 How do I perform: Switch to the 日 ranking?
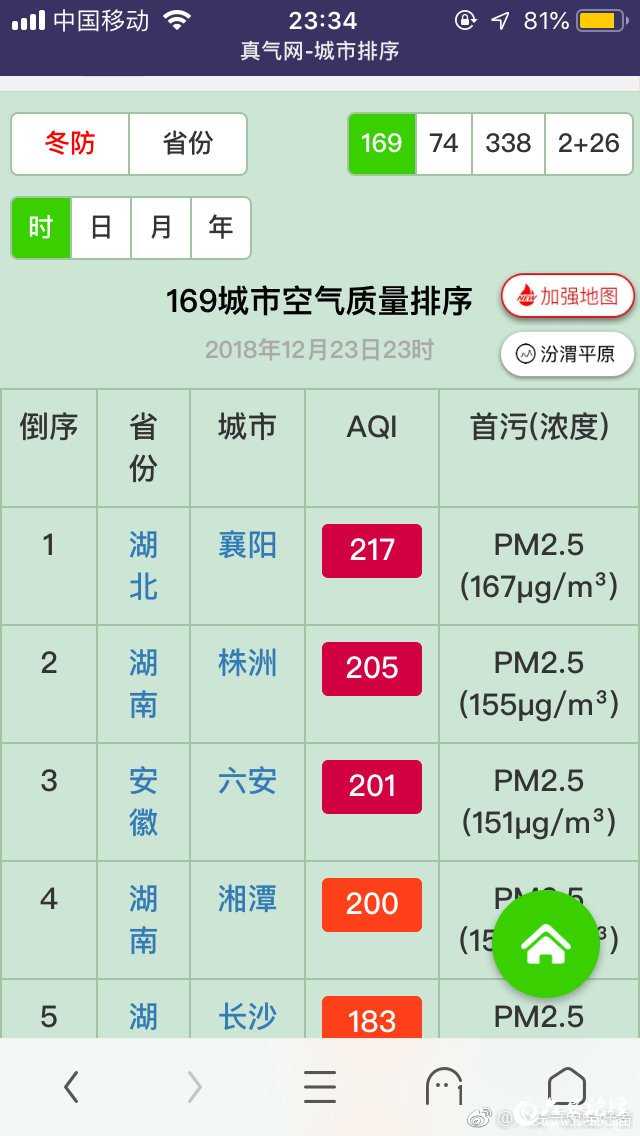[x=101, y=228]
